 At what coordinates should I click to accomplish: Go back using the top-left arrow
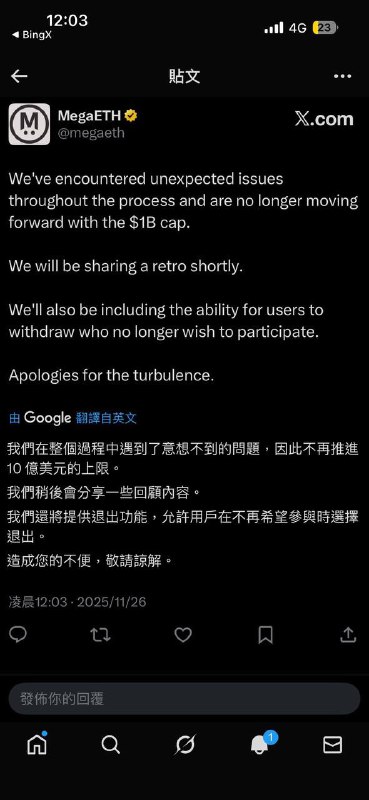pyautogui.click(x=19, y=77)
